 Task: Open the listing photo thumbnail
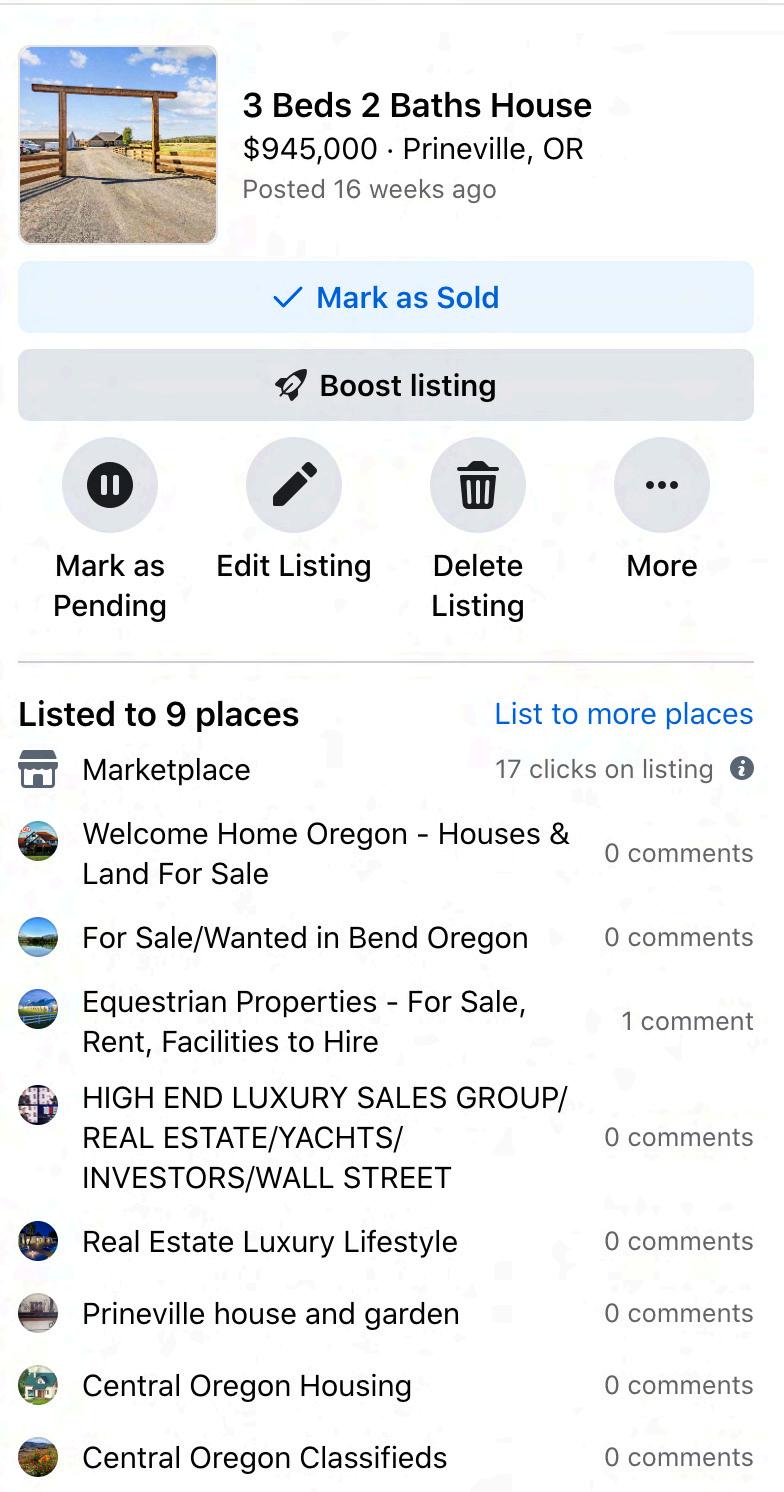(118, 145)
